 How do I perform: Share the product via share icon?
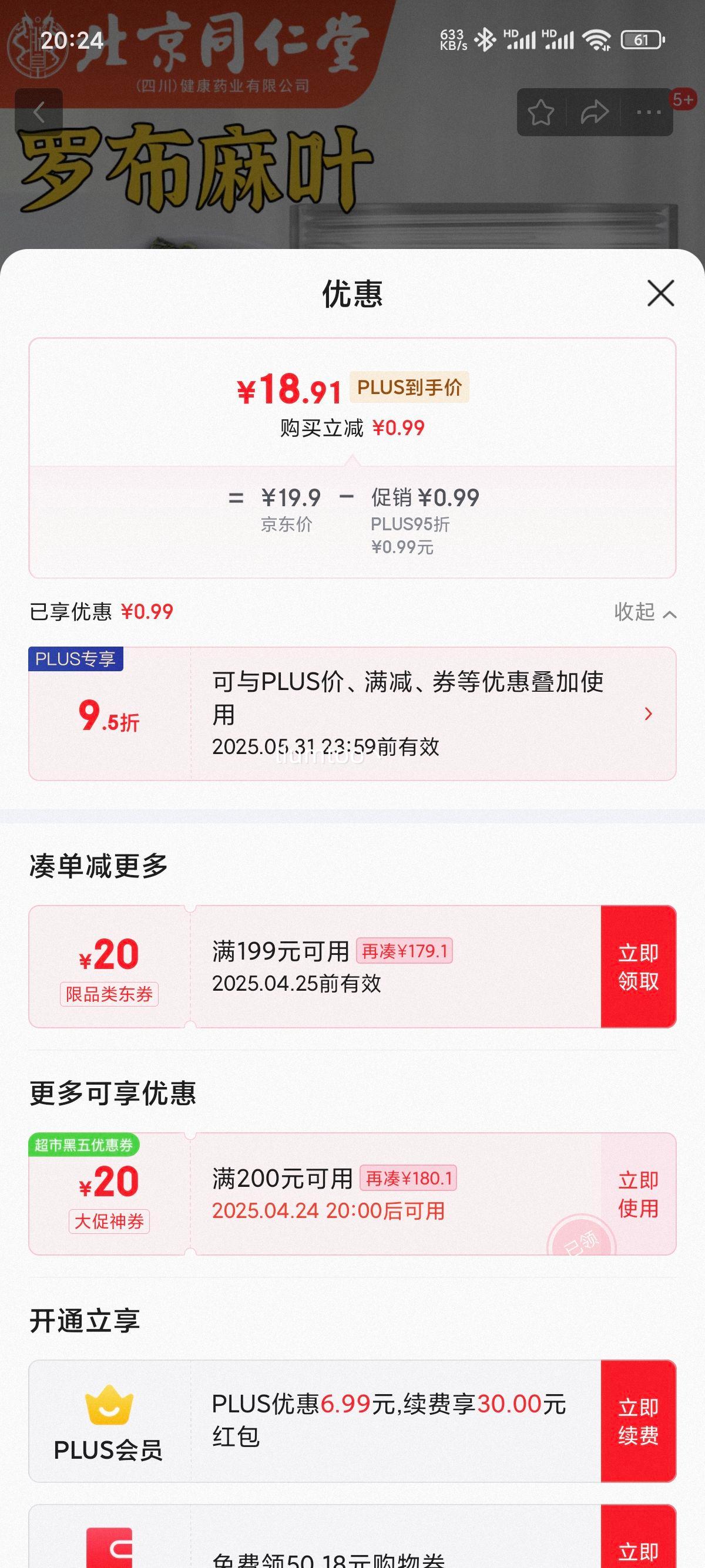[593, 111]
